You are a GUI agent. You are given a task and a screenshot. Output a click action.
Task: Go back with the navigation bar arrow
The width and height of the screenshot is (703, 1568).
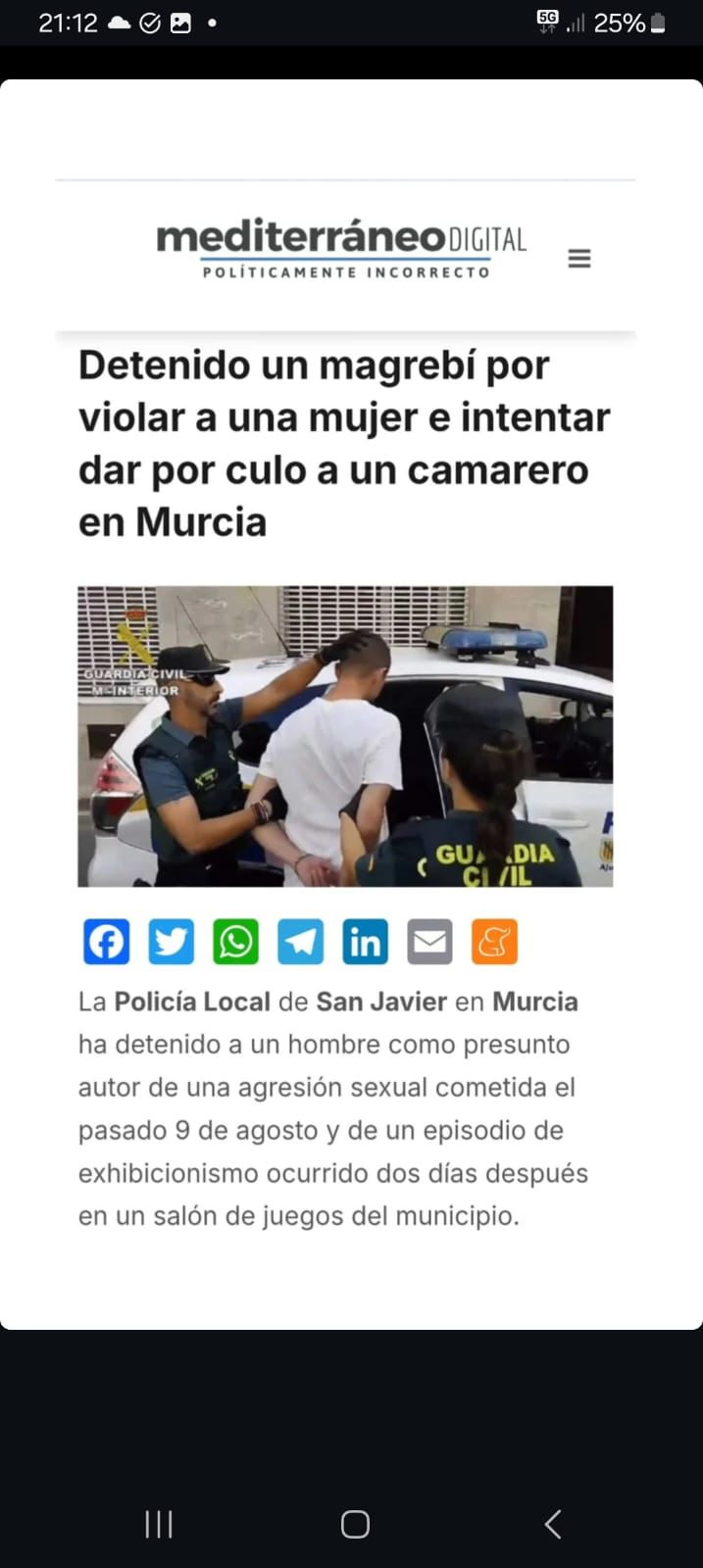(x=552, y=1524)
